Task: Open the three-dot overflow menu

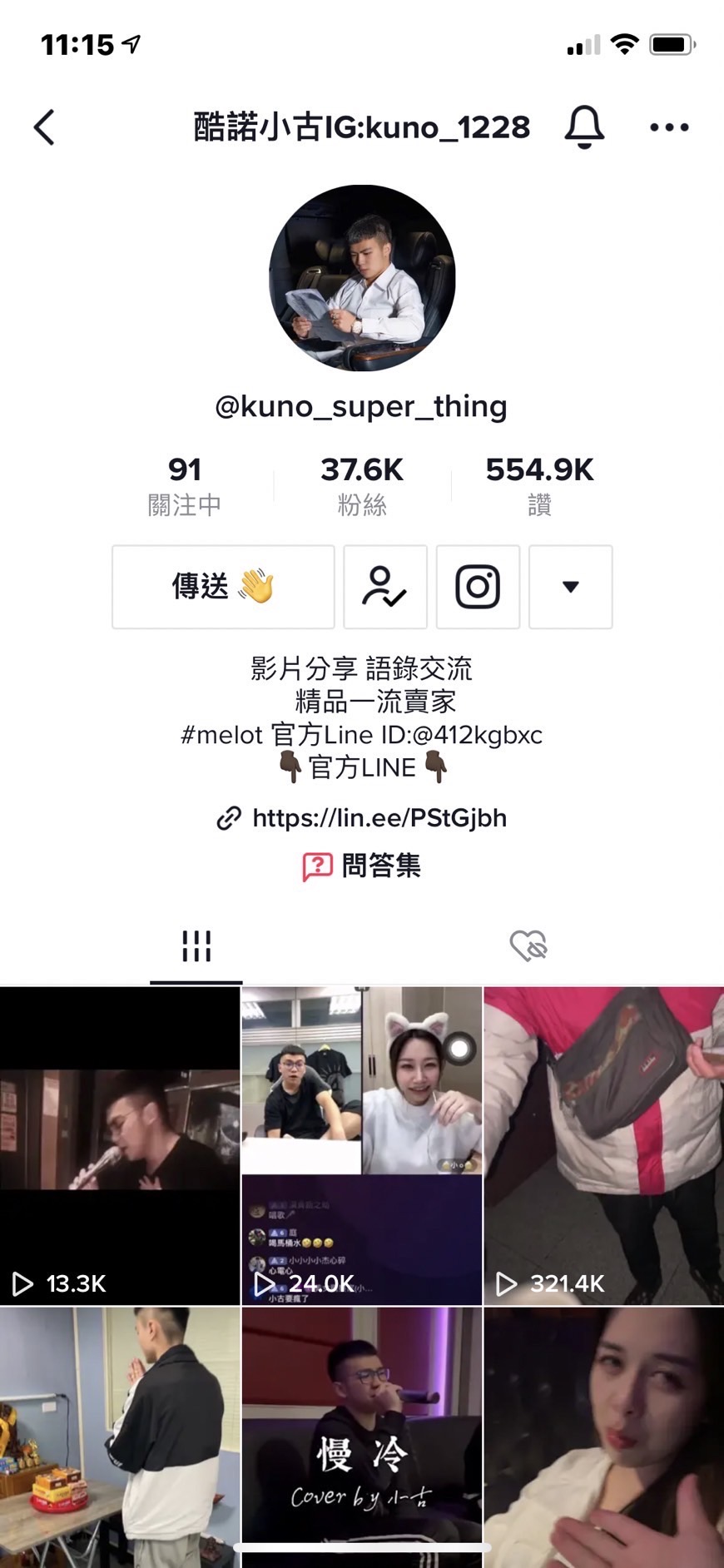Action: click(669, 127)
